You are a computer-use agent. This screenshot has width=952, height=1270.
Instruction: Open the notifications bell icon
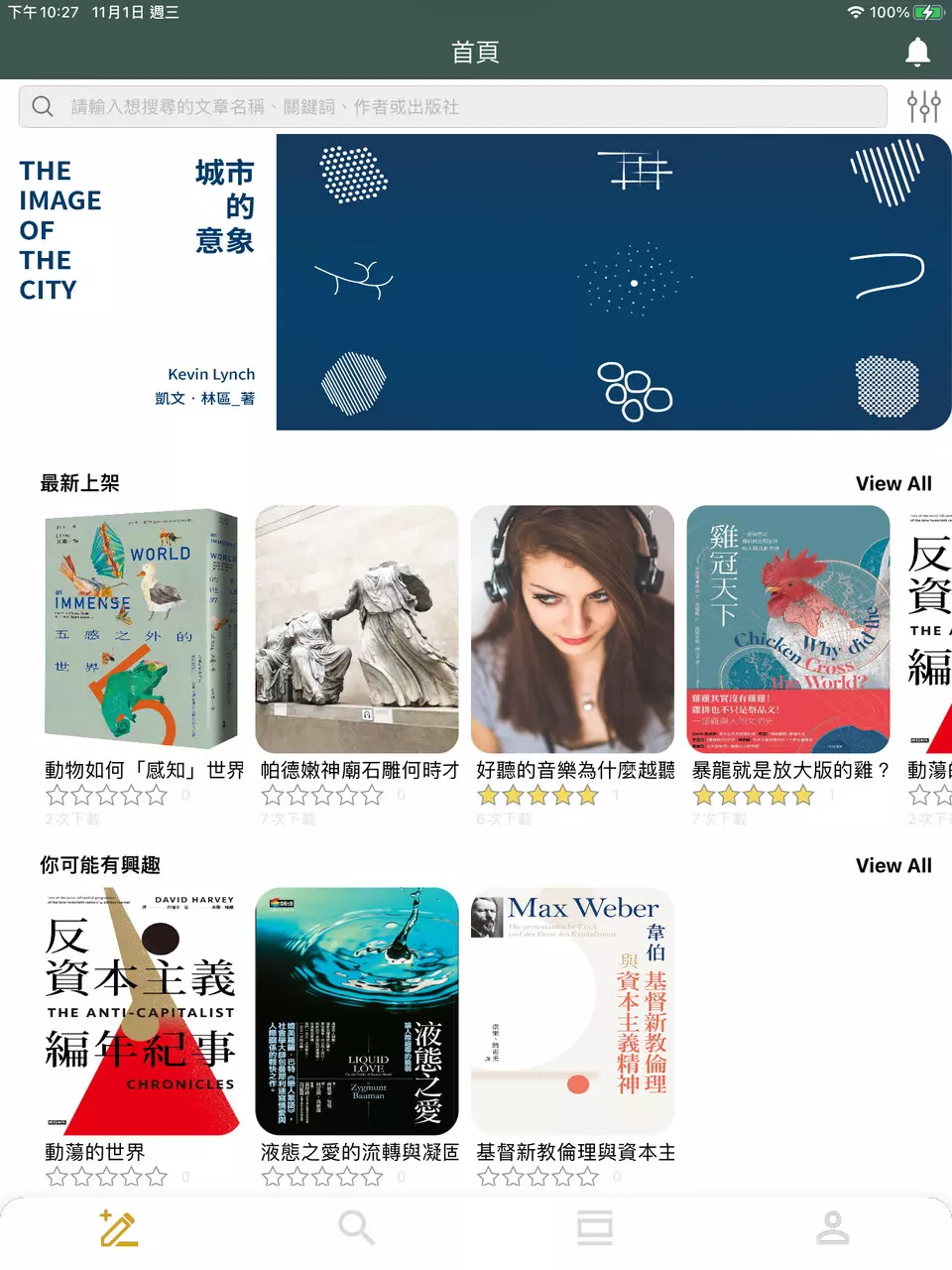pos(914,50)
